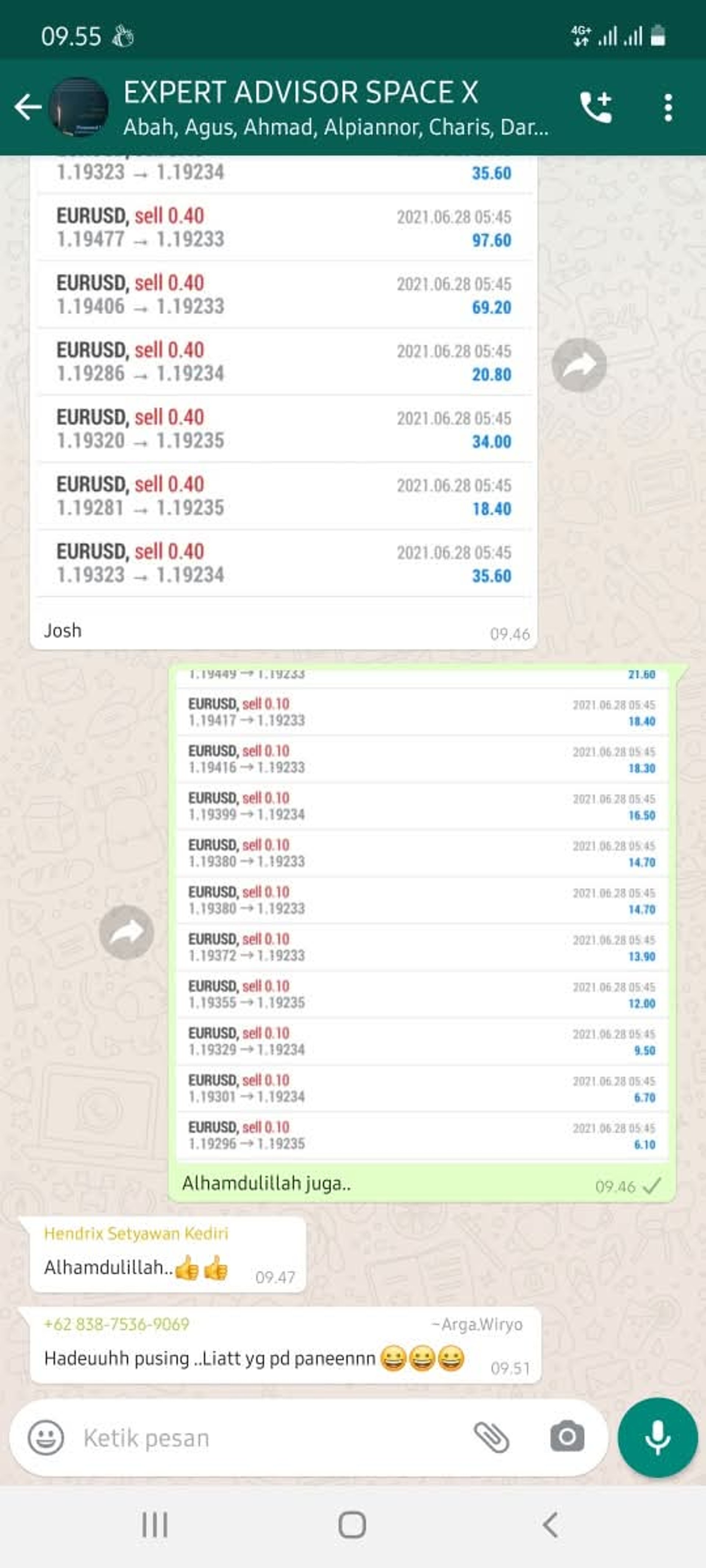This screenshot has width=706, height=1568.
Task: Open the emoji picker
Action: click(46, 1438)
